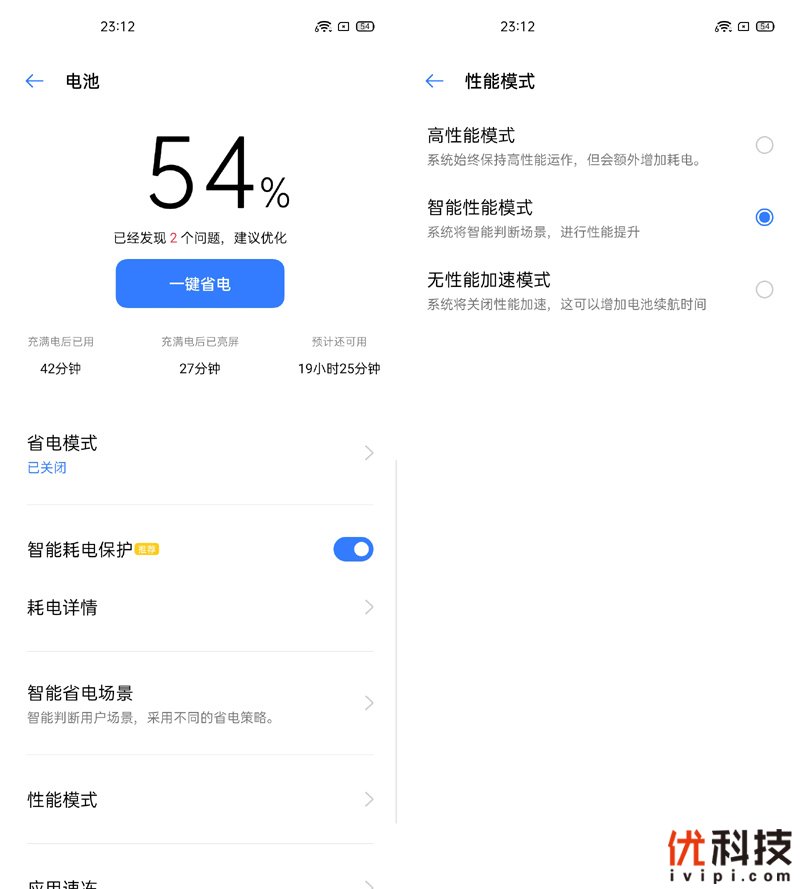Disable the 智能耗电保护 toggle

[x=353, y=549]
